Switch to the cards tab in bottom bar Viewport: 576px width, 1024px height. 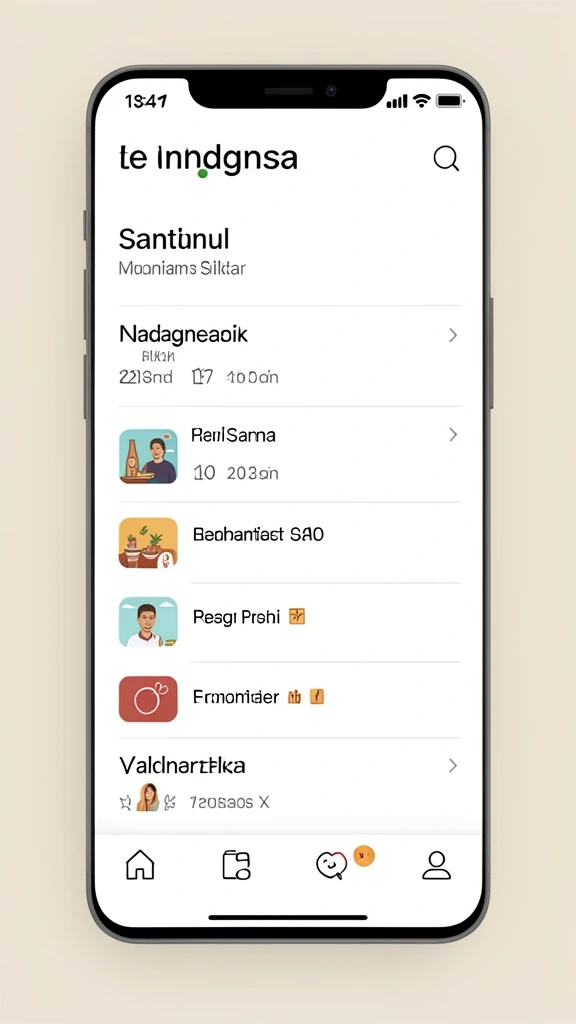(236, 865)
